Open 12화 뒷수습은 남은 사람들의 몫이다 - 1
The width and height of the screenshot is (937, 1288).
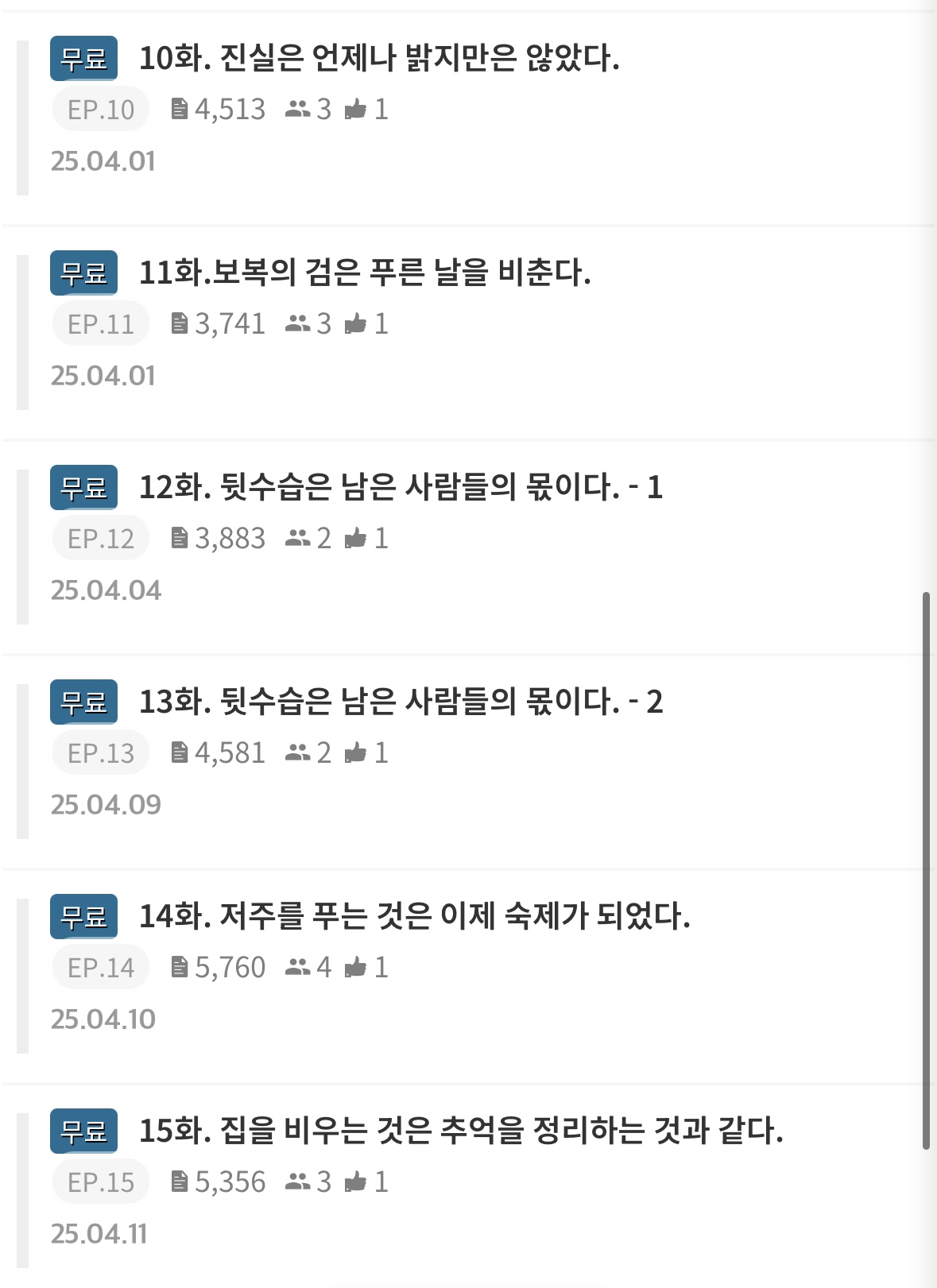(401, 487)
